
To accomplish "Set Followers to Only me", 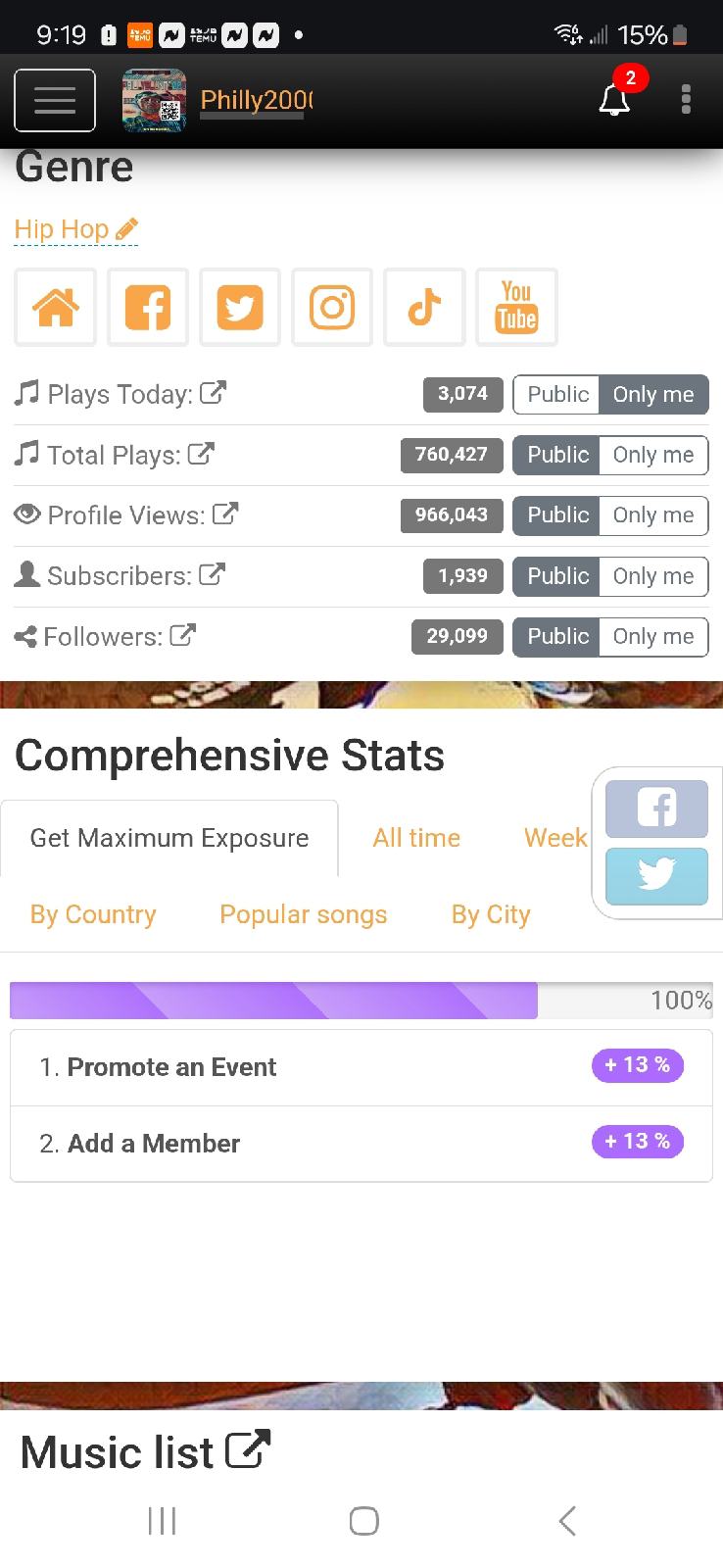I will (x=653, y=637).
